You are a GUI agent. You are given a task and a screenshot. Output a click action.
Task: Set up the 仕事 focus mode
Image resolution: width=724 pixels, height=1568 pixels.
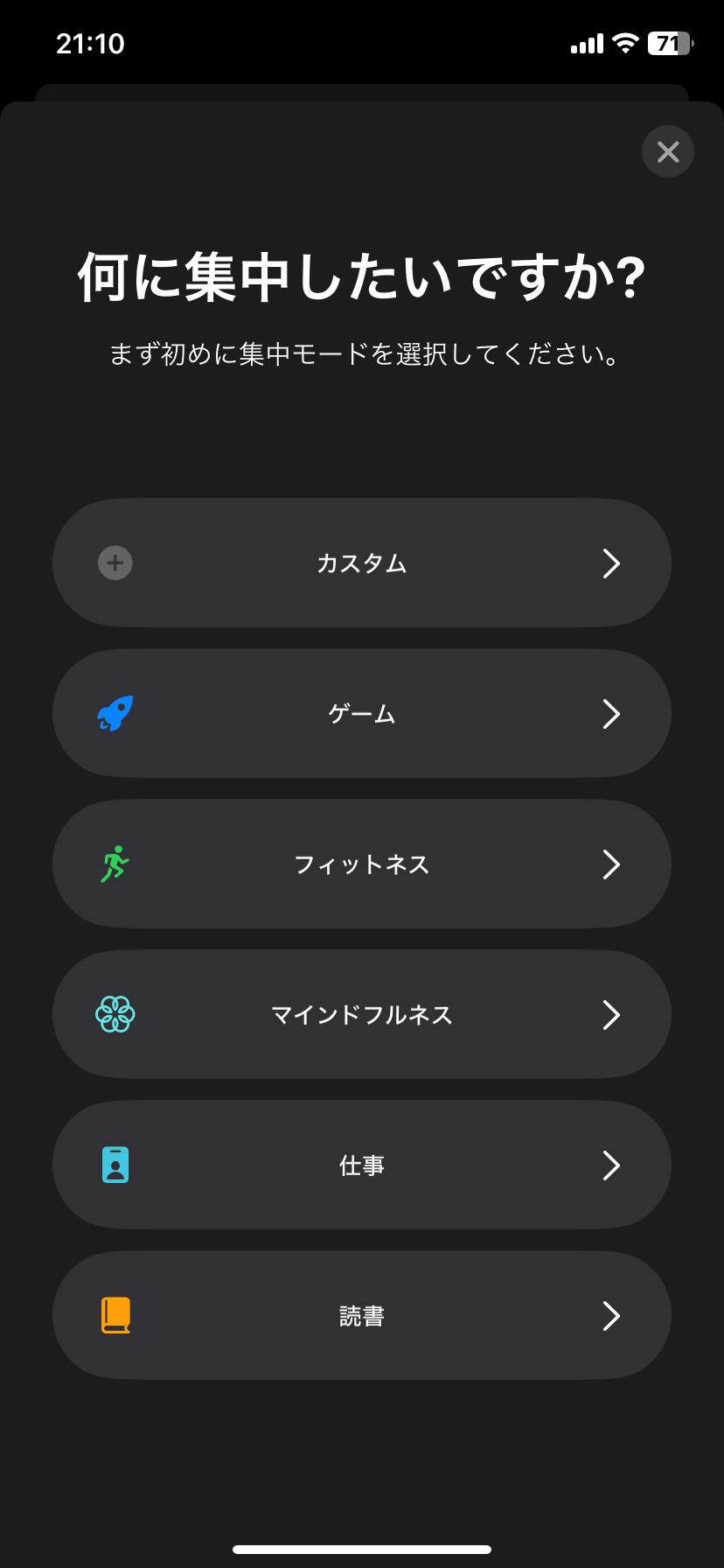tap(362, 1165)
